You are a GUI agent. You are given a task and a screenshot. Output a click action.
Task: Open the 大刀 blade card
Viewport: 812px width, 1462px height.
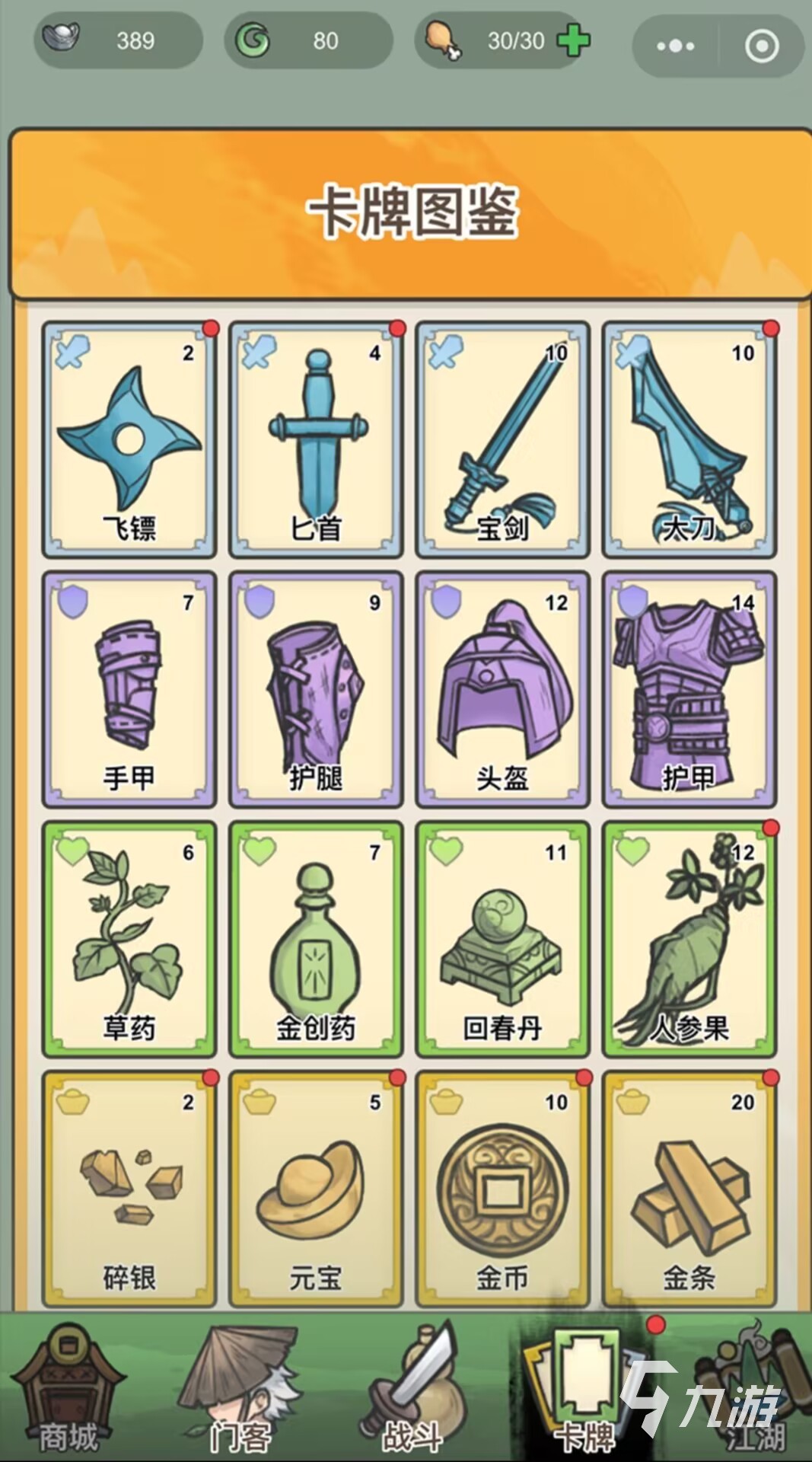689,439
